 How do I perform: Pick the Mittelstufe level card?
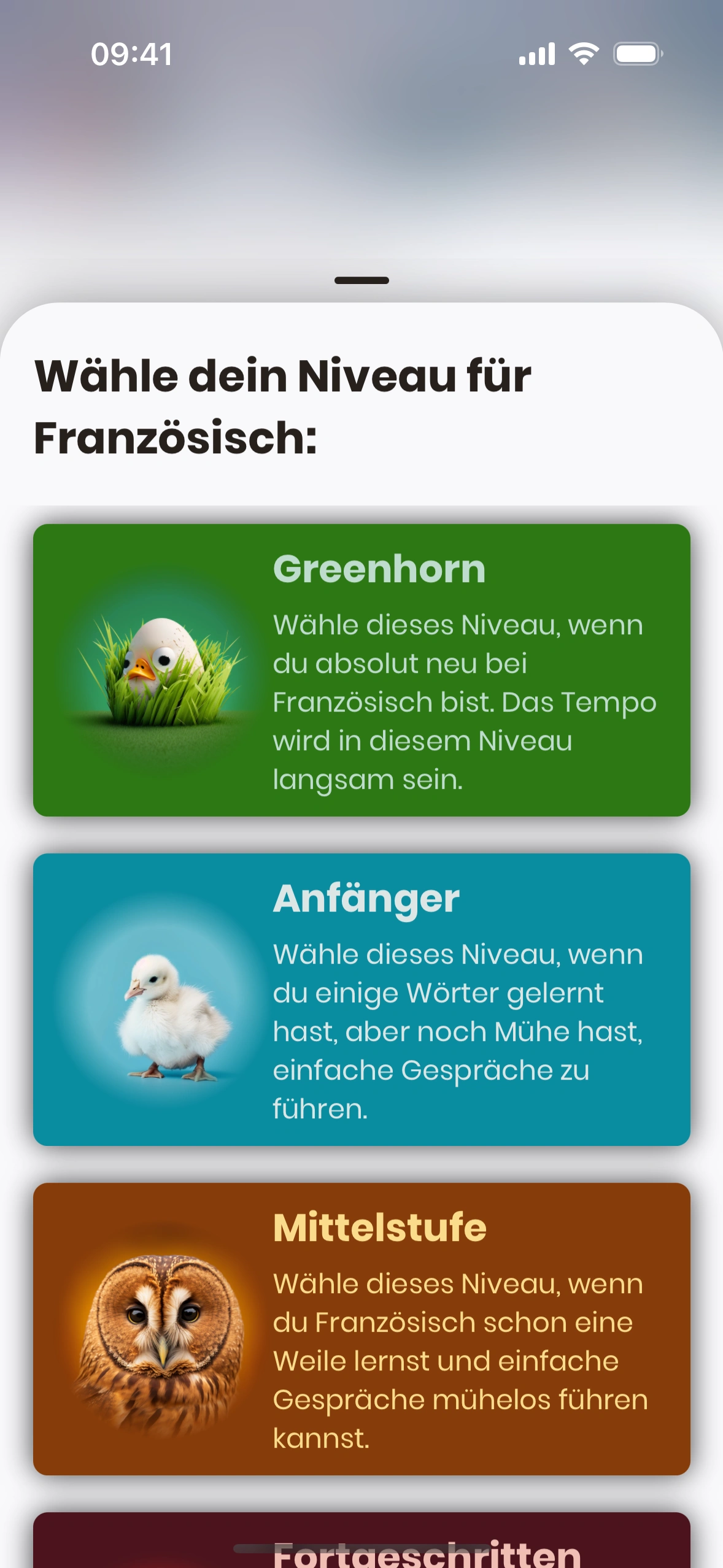pos(361,1329)
